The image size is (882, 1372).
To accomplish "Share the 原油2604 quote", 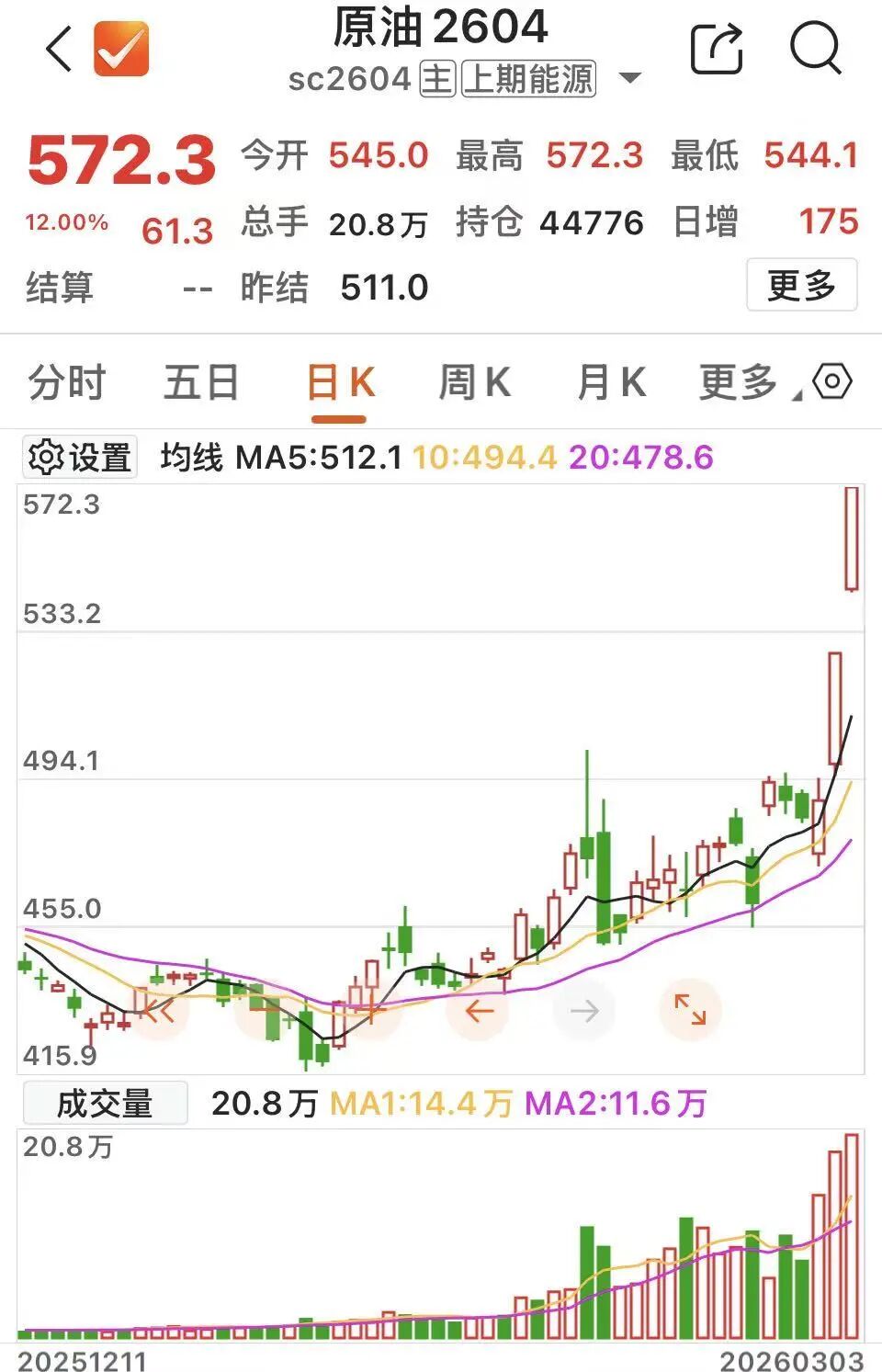I will [x=716, y=49].
